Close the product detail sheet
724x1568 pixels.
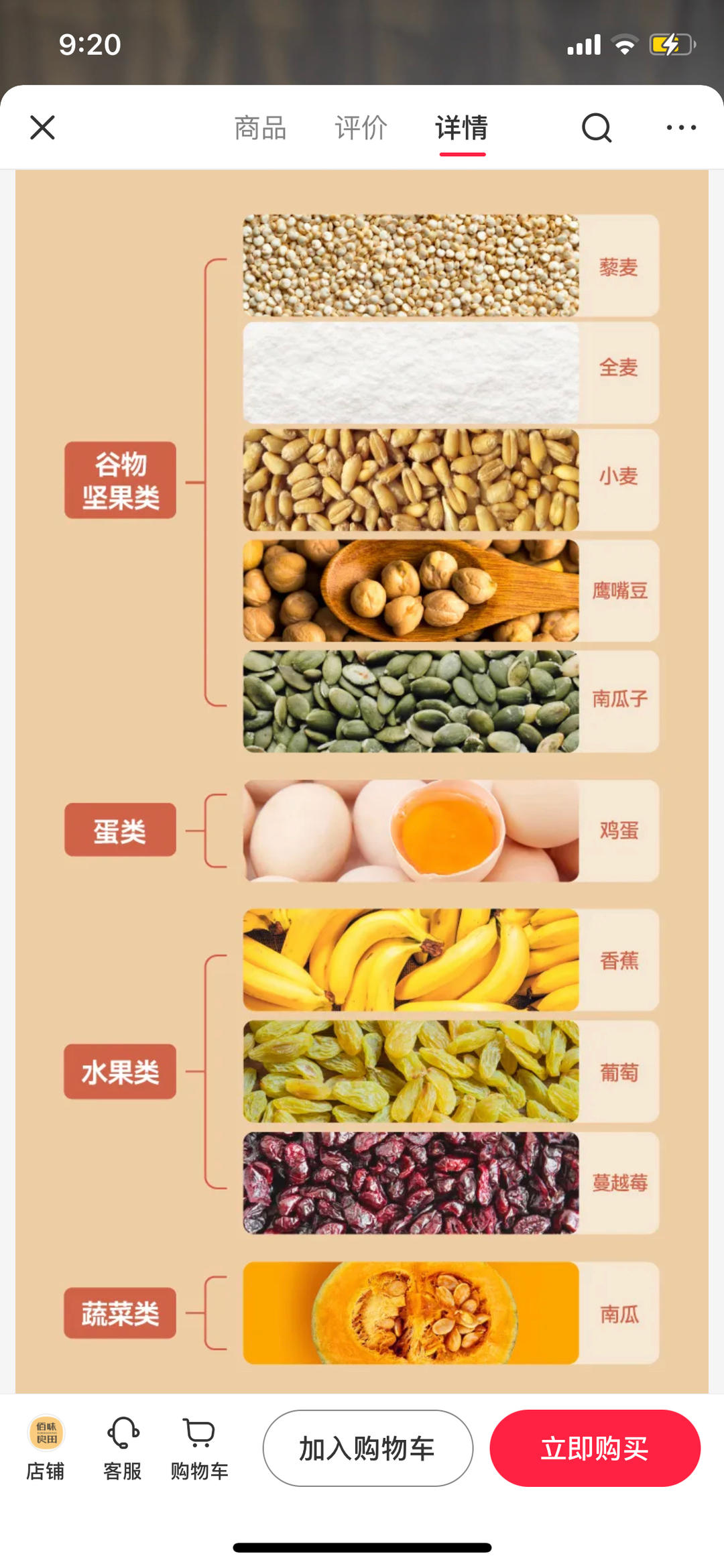[42, 127]
